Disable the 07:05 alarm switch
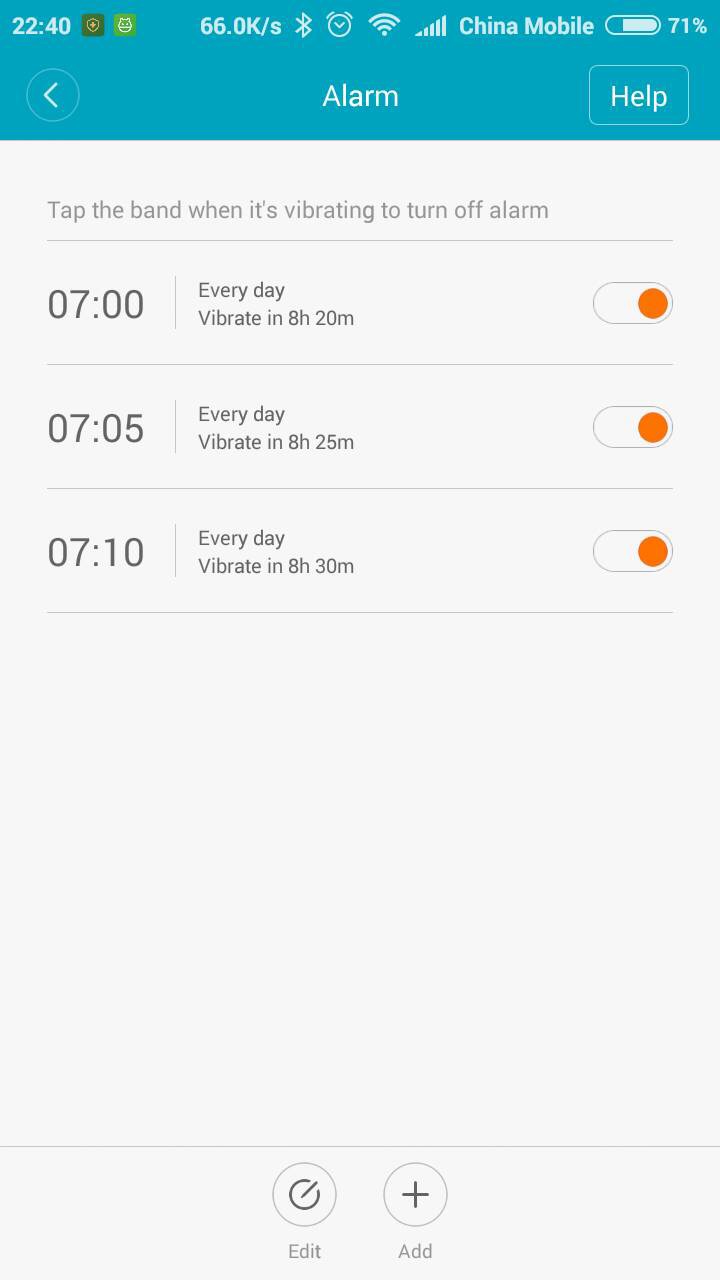 click(x=632, y=427)
